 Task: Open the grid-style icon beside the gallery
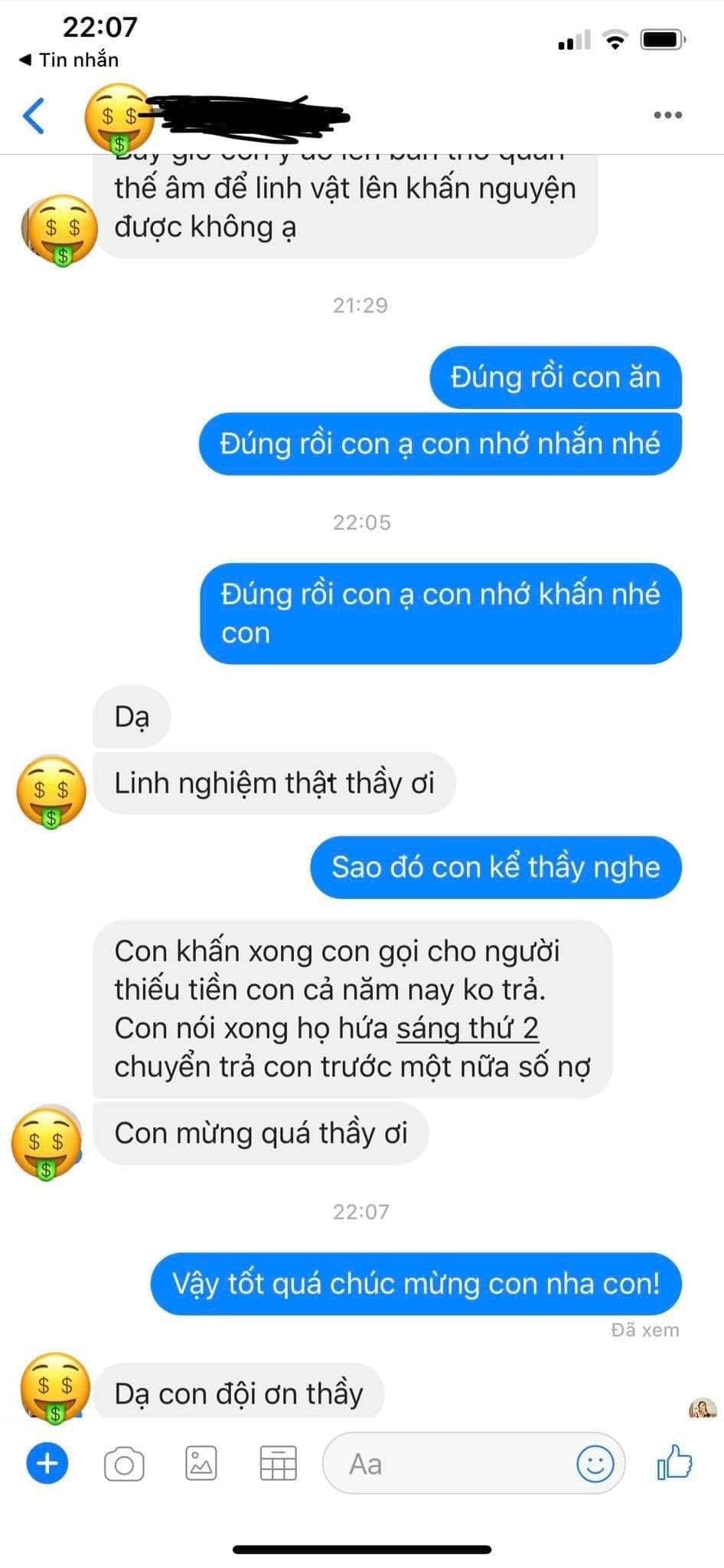[279, 1464]
